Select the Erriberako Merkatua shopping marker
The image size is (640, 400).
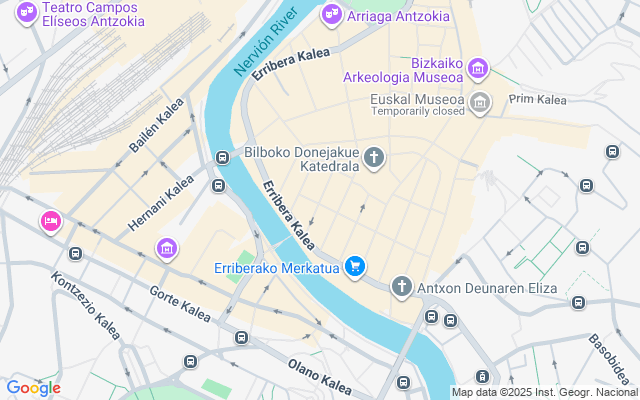click(354, 266)
